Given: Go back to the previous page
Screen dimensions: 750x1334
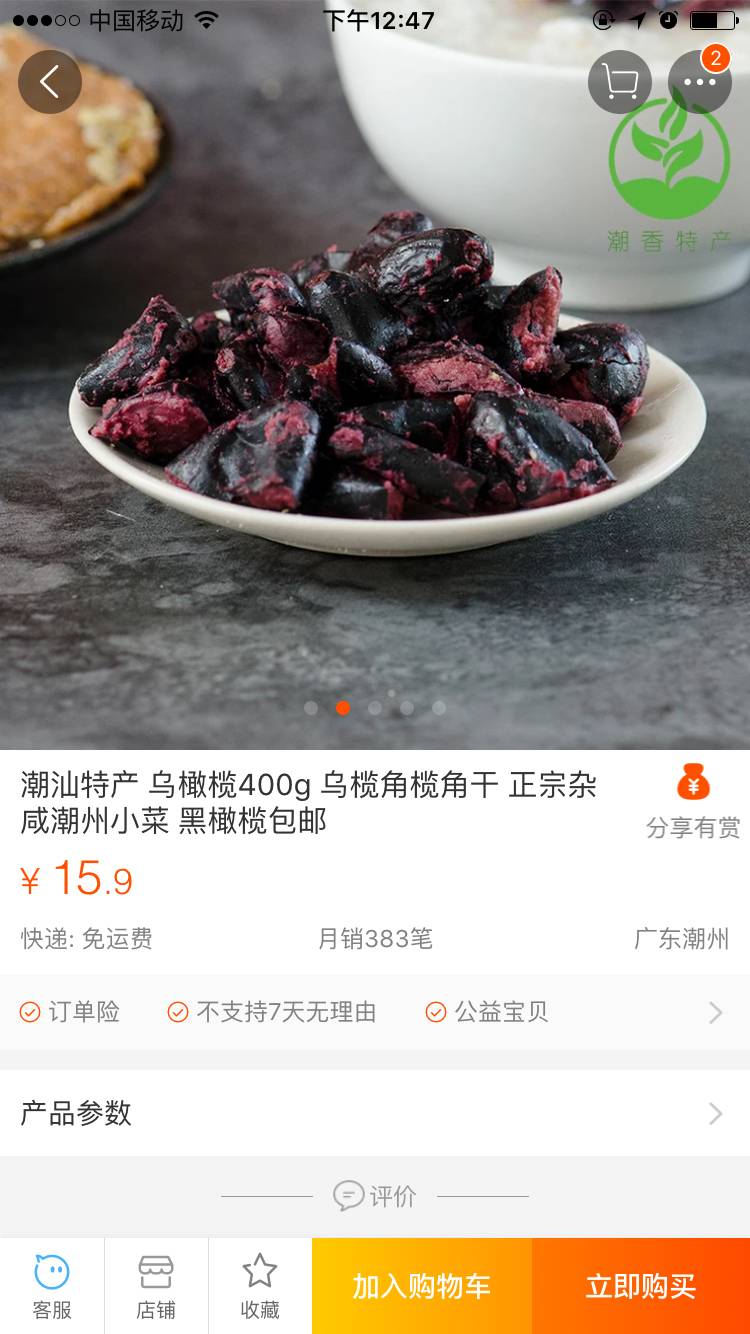Looking at the screenshot, I should [49, 82].
